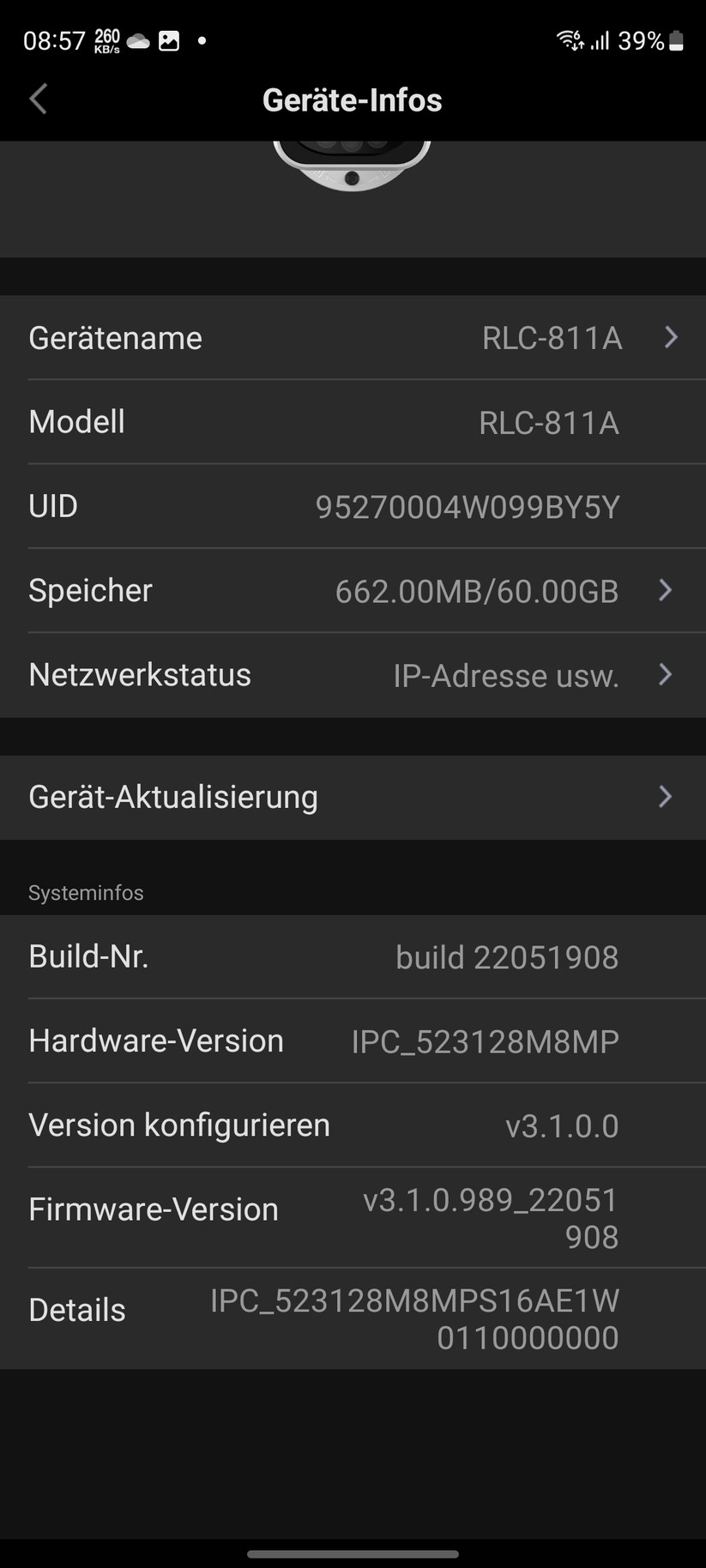The height and width of the screenshot is (1568, 706).
Task: Open Netzwerkstatus to view IP-Adresse
Action: (x=353, y=675)
